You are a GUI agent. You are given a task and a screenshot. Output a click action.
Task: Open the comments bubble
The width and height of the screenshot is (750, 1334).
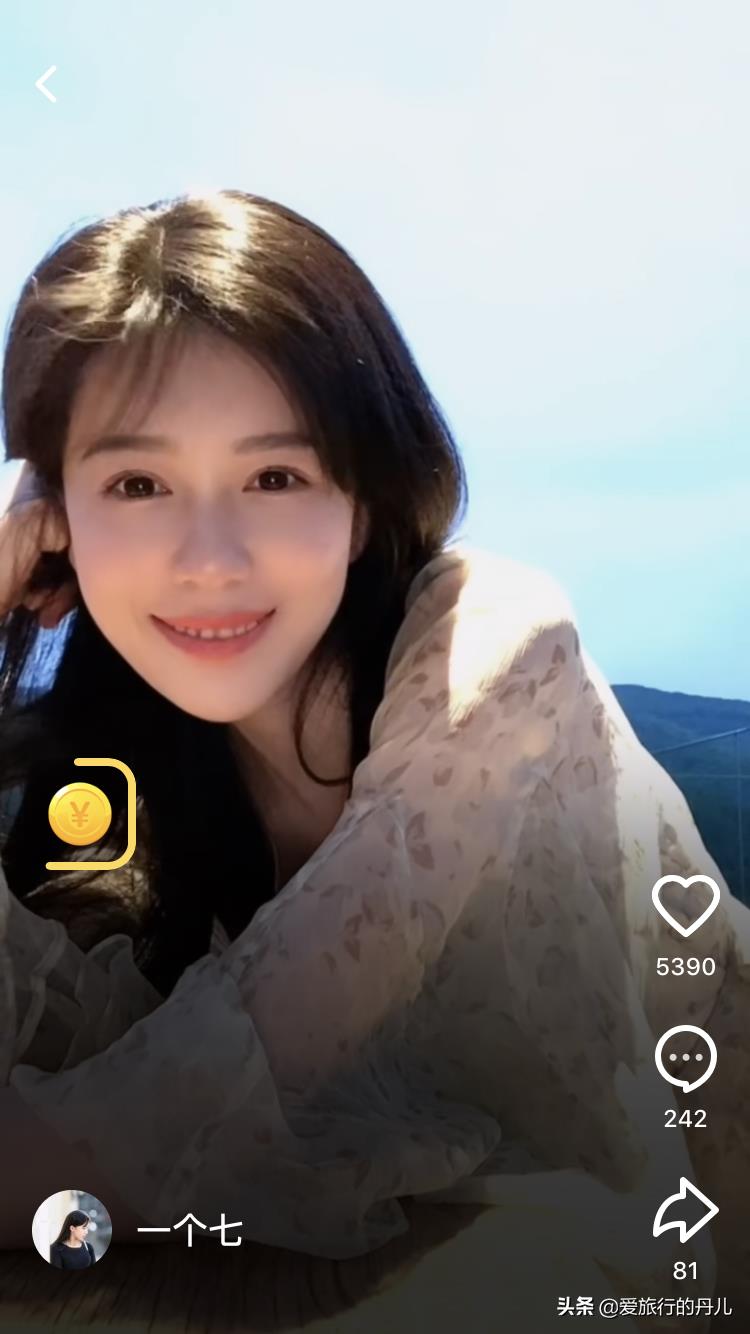[686, 1058]
